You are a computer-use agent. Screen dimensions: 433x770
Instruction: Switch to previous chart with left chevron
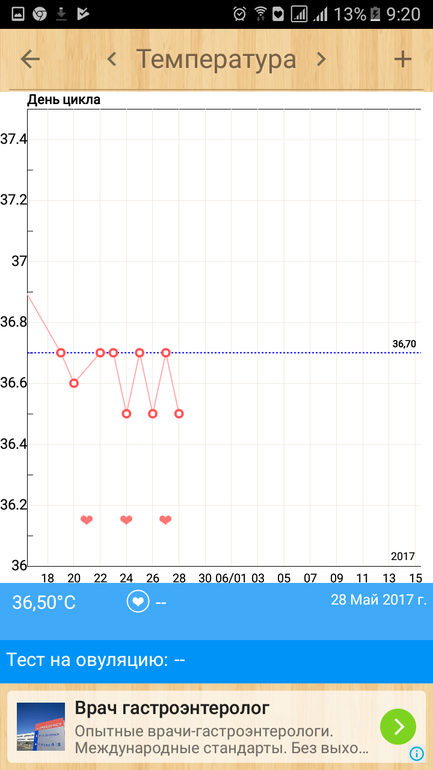point(112,59)
